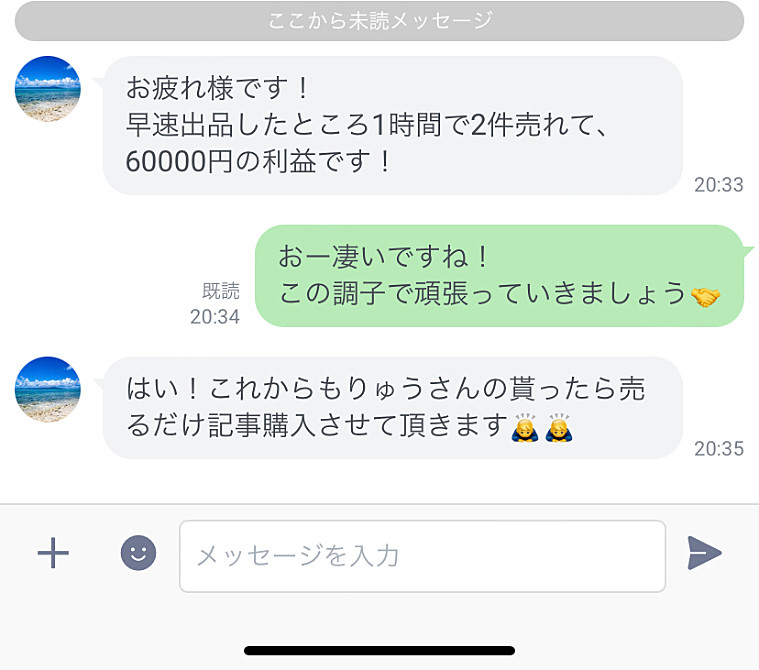This screenshot has width=759, height=670.
Task: Open sender's beach avatar beside the はい message
Action: point(48,390)
